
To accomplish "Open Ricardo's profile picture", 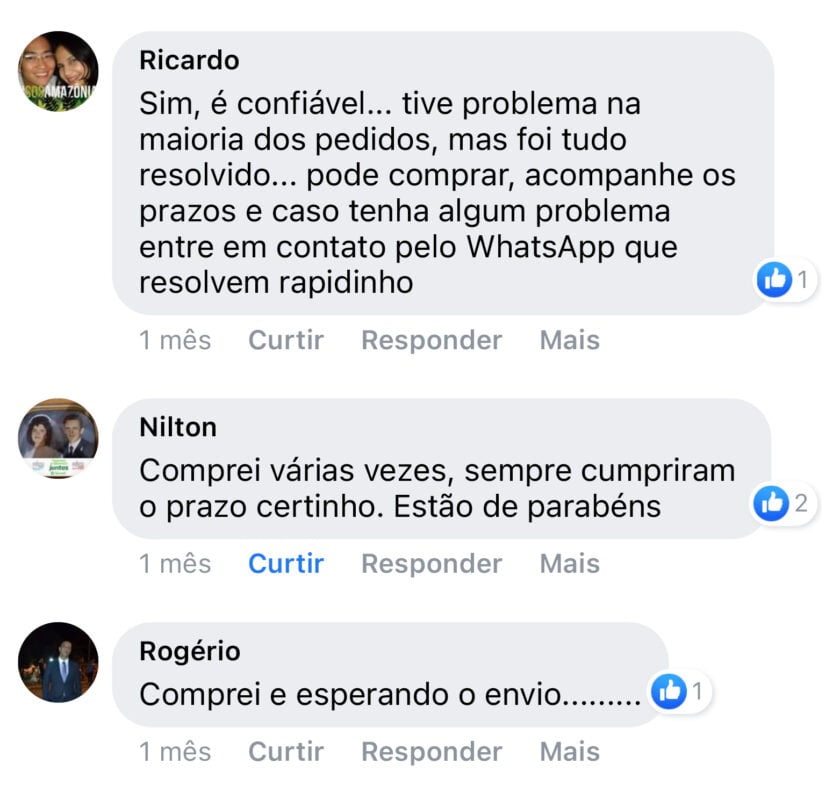I will pyautogui.click(x=59, y=71).
